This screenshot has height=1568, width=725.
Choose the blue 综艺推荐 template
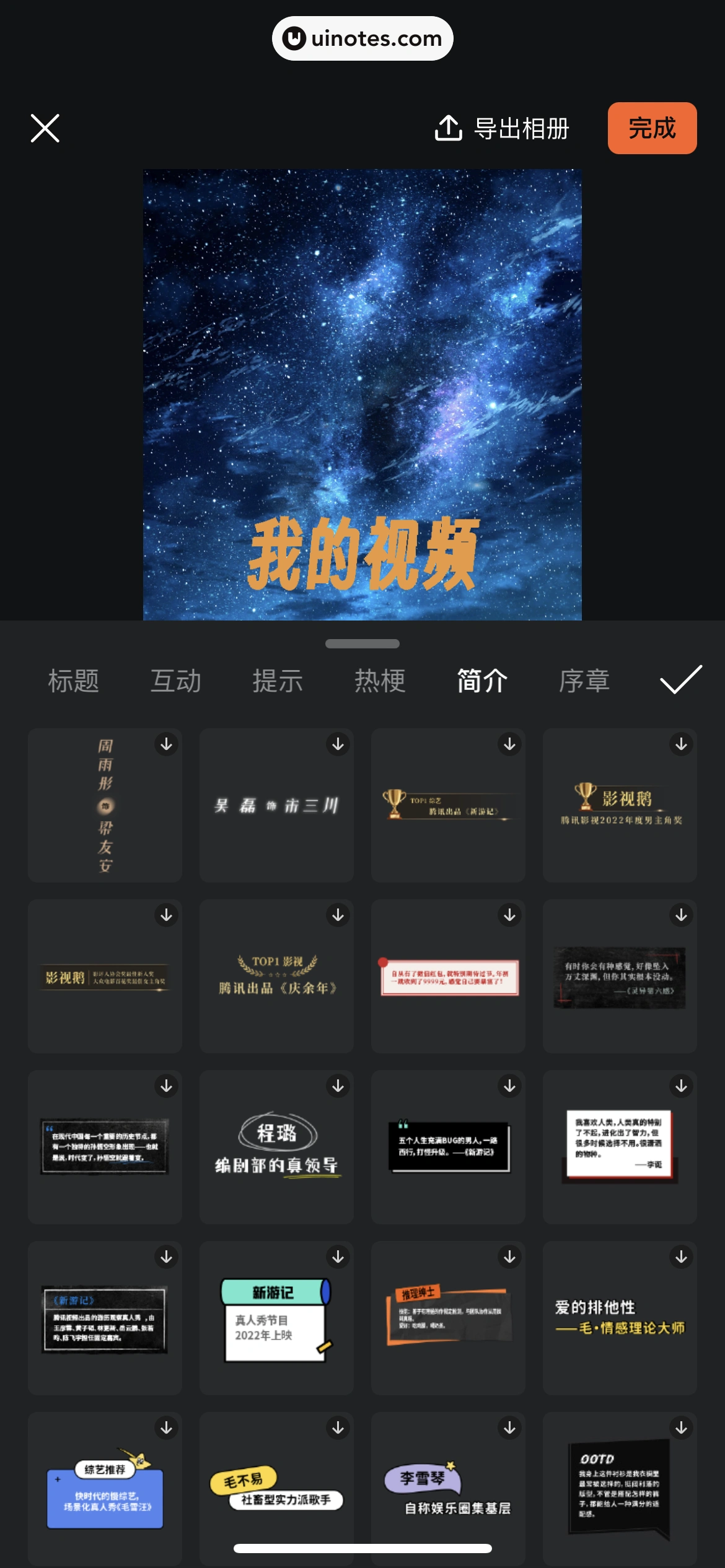tap(105, 1489)
